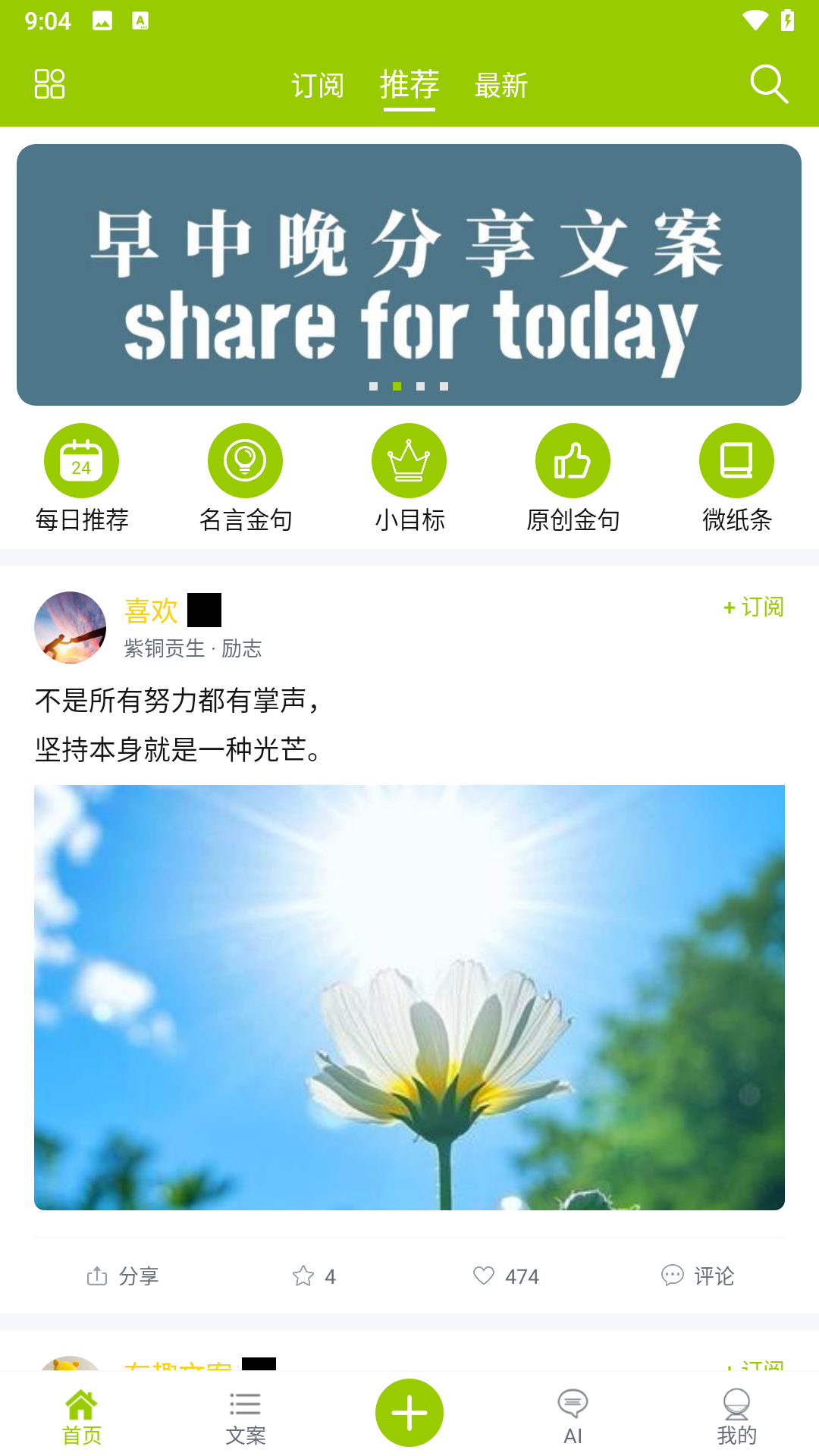
Task: Open the share for today banner
Action: 409,275
